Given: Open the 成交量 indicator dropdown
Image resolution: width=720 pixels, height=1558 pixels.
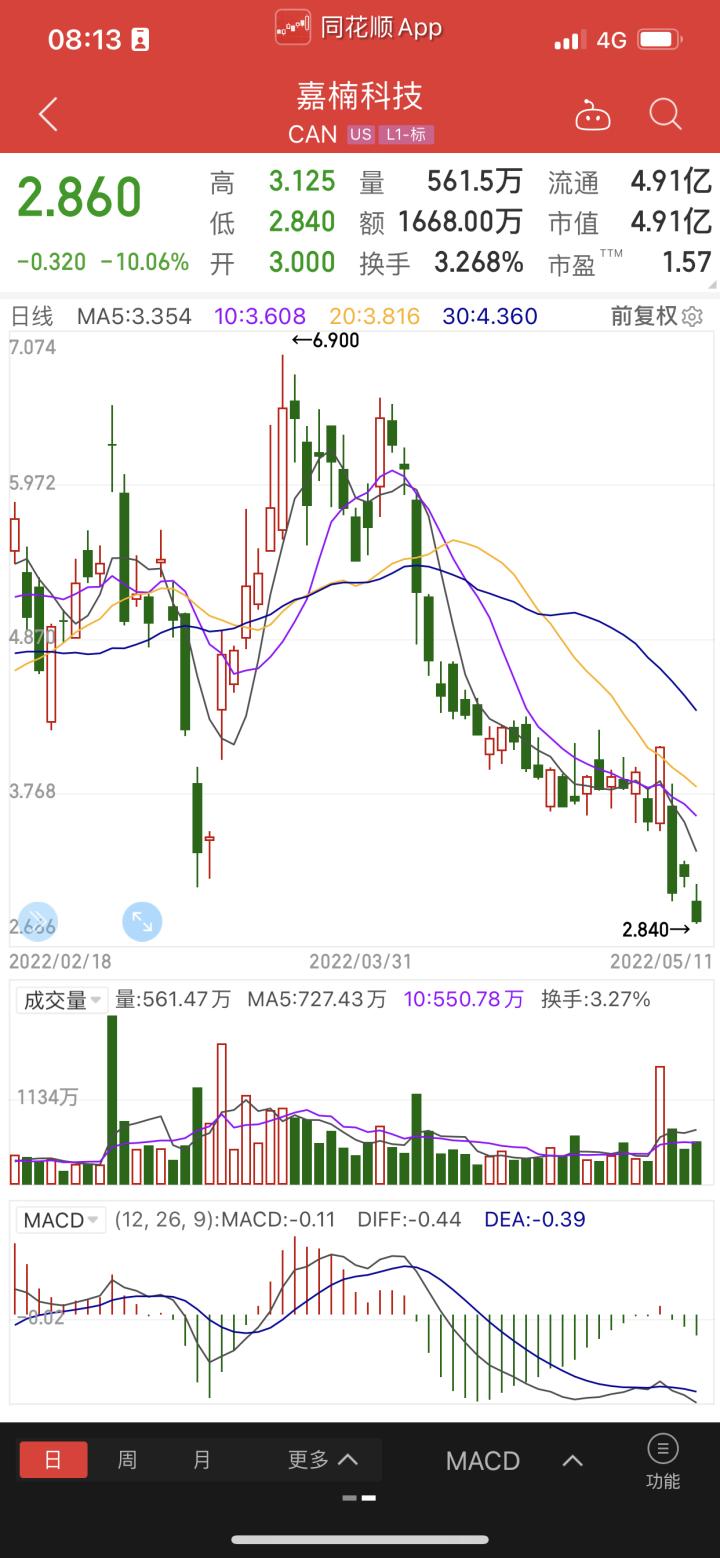Looking at the screenshot, I should (x=60, y=999).
